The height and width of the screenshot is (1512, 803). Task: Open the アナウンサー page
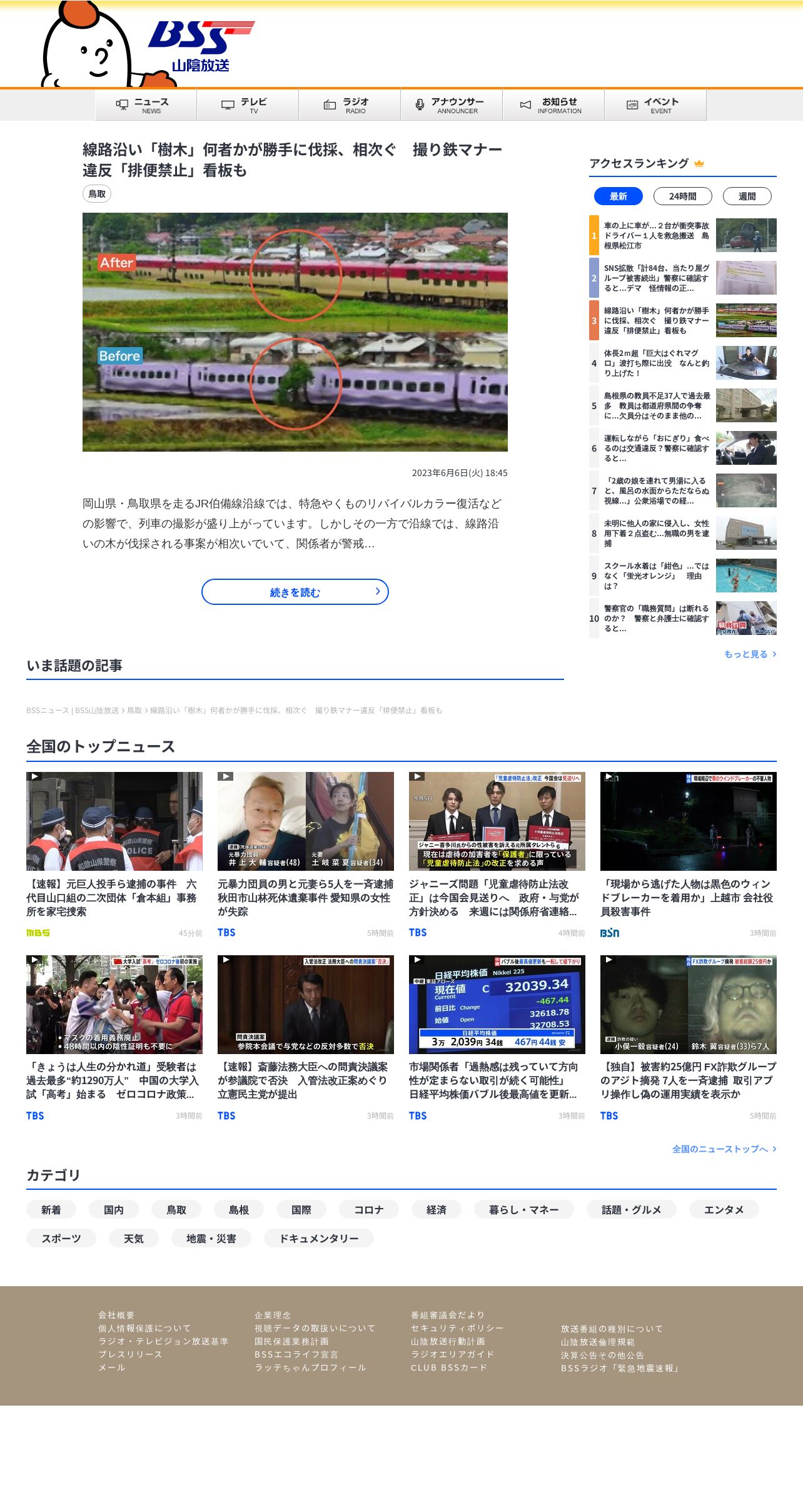[x=452, y=105]
